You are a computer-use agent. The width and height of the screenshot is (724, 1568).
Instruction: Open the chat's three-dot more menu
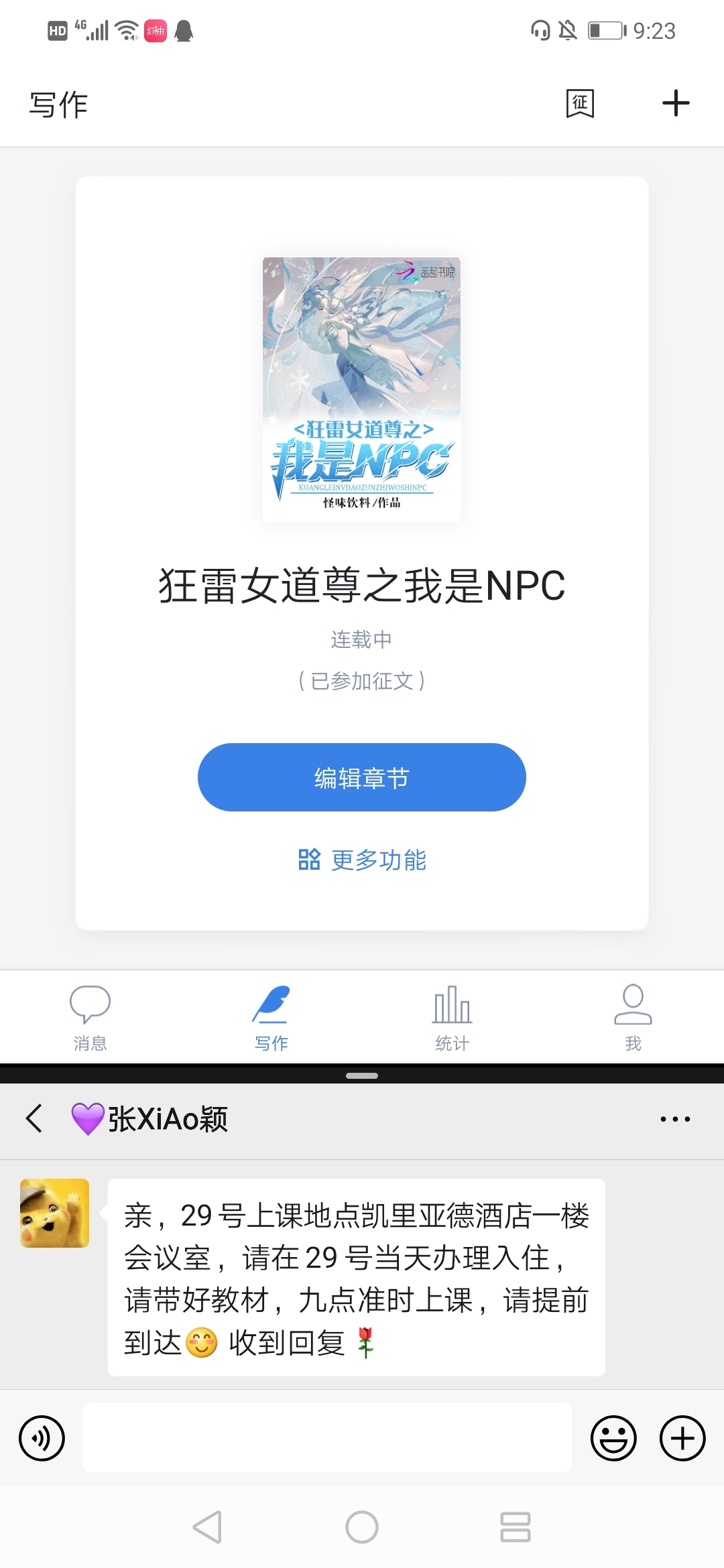[675, 1118]
